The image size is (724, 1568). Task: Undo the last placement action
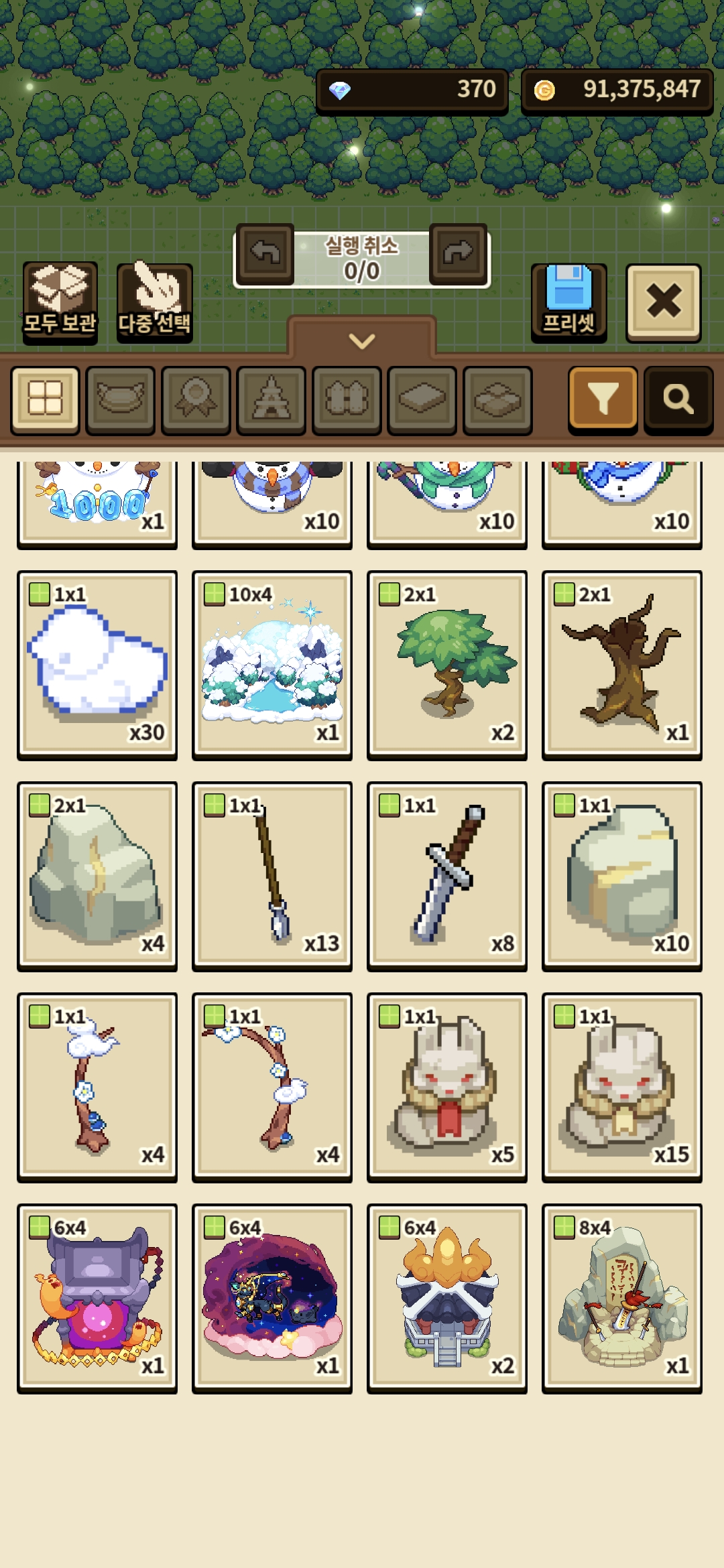pos(265,253)
